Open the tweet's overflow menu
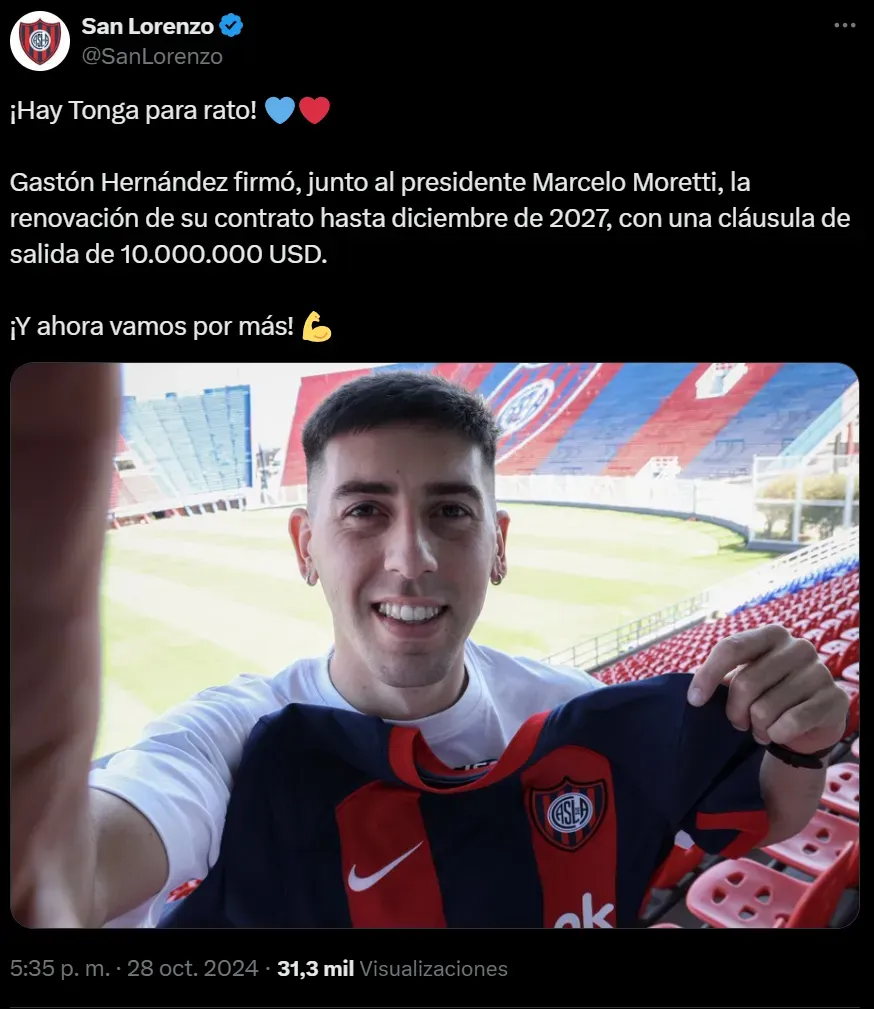Screen dimensions: 874x1009 click(843, 26)
